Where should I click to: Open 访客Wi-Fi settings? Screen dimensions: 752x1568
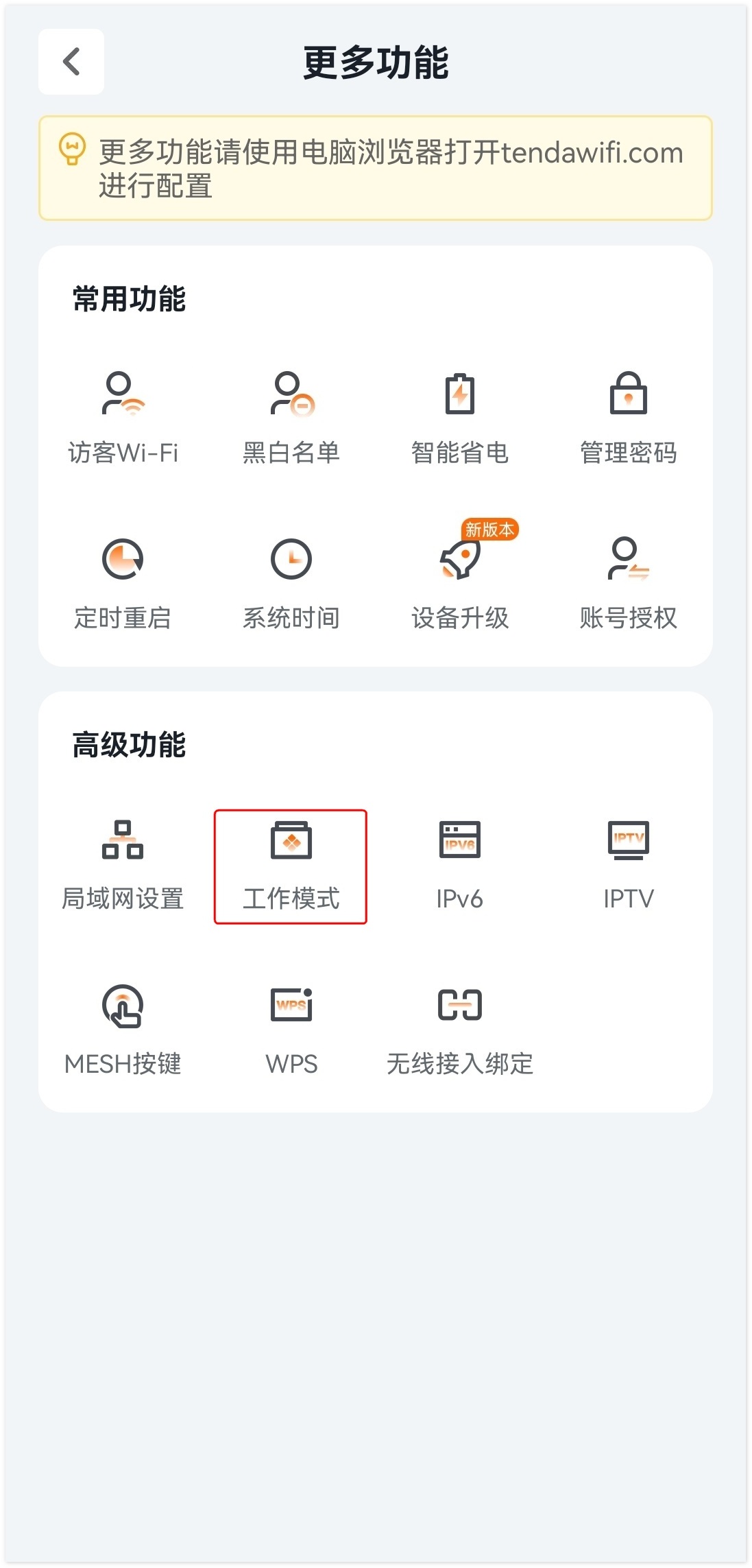click(x=123, y=417)
